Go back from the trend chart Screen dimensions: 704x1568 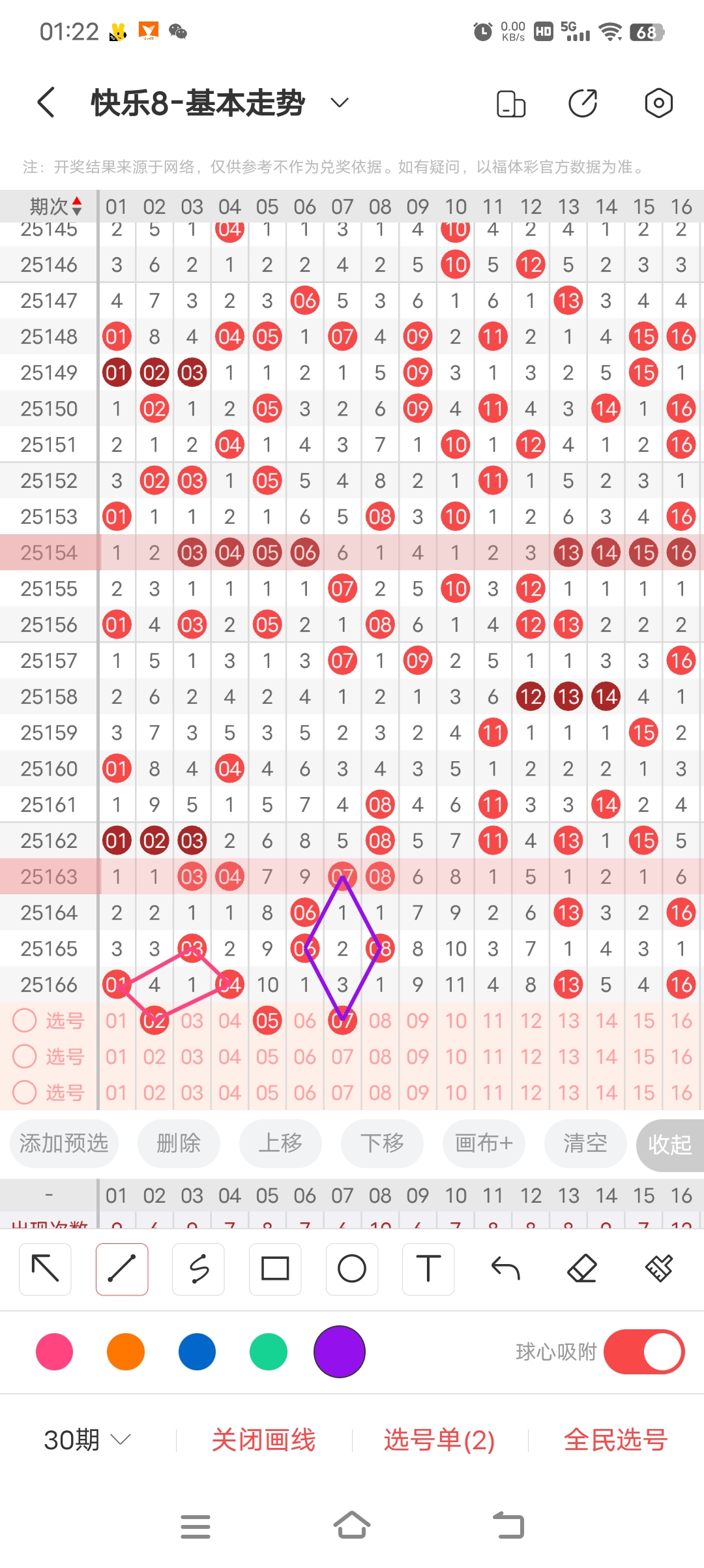coord(46,102)
